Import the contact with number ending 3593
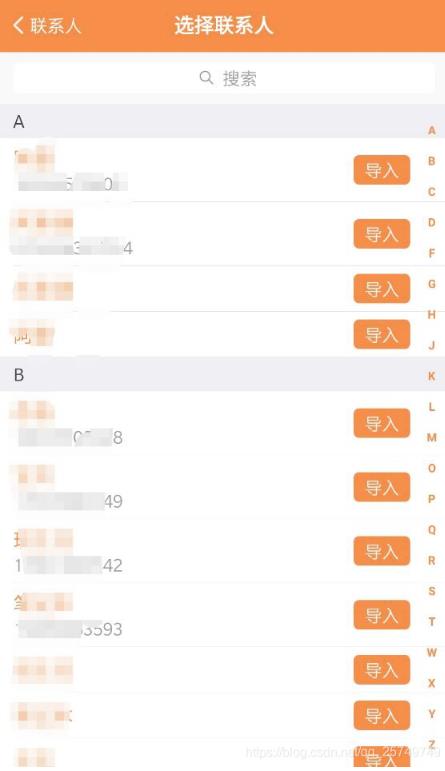The height and width of the screenshot is (771, 445). click(382, 615)
